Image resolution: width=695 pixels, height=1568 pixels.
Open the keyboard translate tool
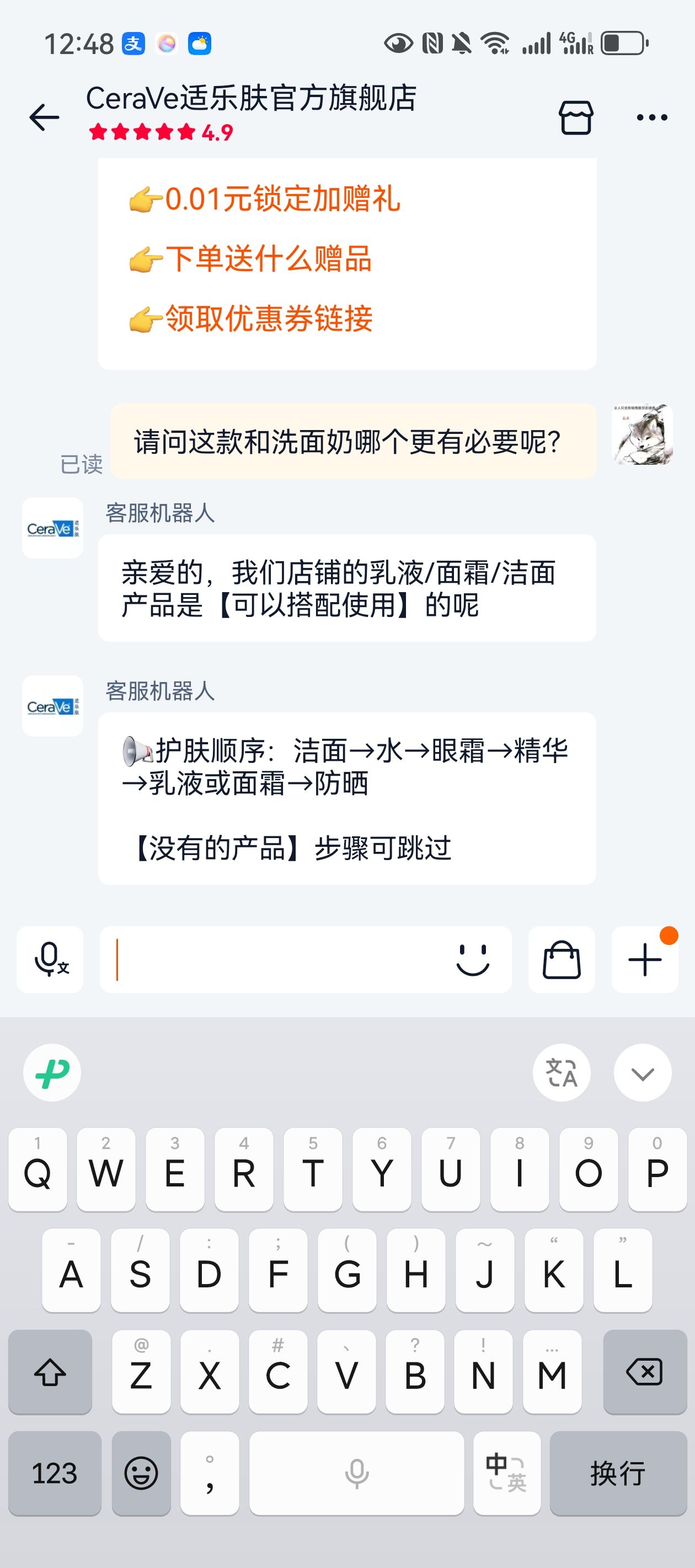point(561,1072)
